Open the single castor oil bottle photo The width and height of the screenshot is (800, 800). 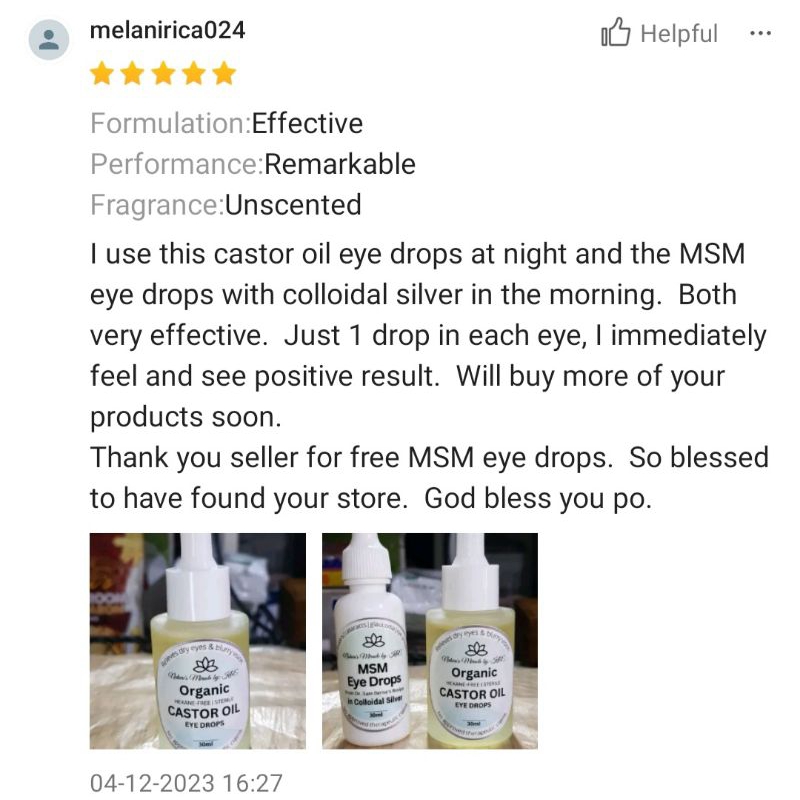tap(197, 641)
